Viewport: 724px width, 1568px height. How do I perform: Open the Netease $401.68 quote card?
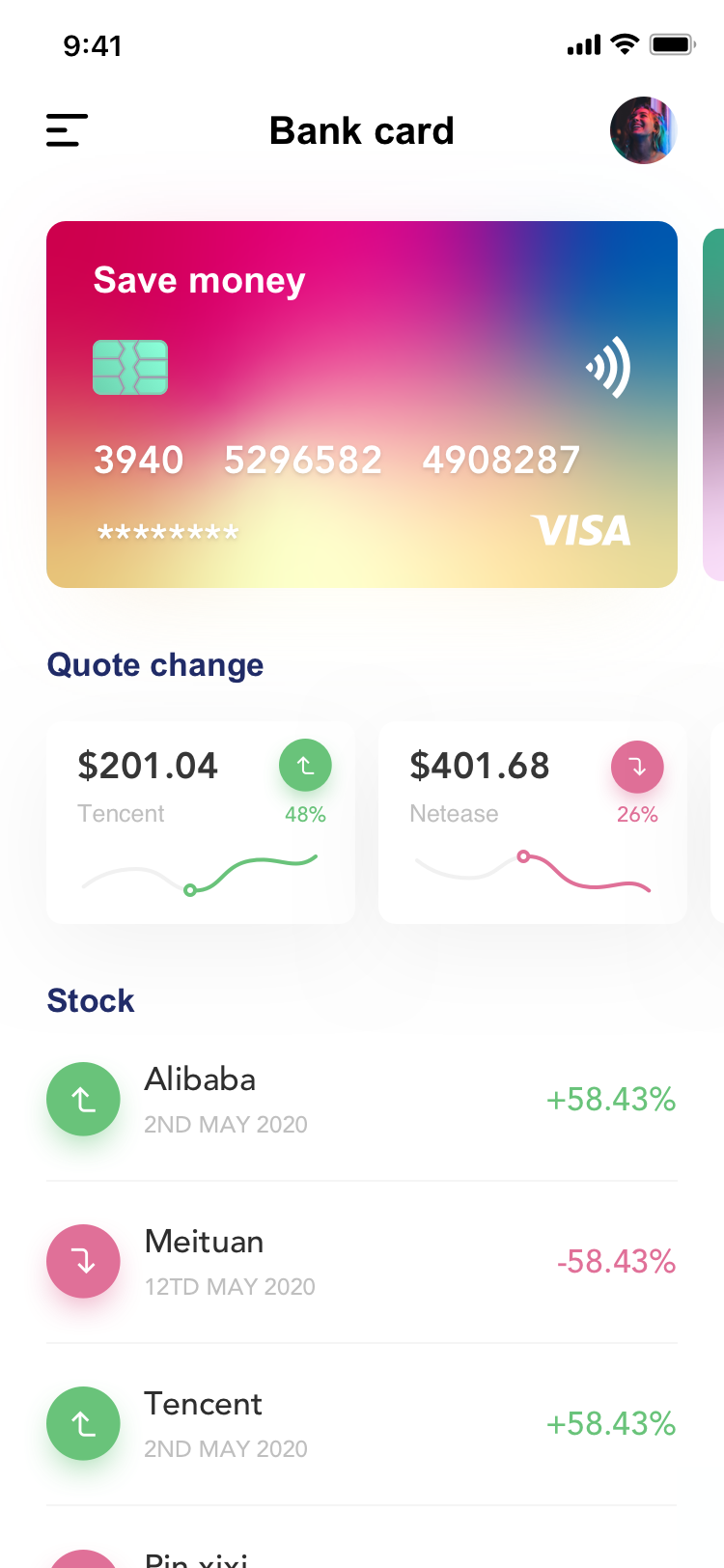click(x=533, y=823)
